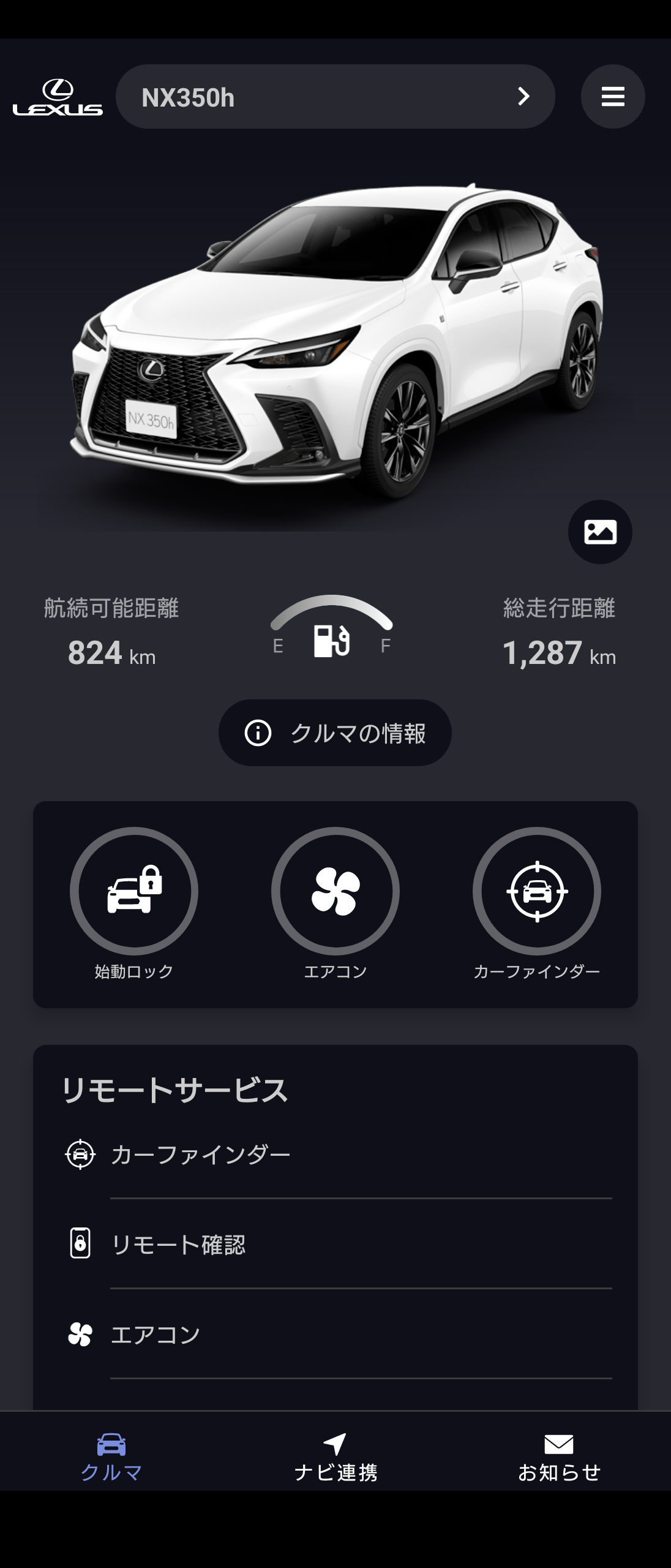The width and height of the screenshot is (671, 1568).
Task: Open エアコン in the リモートサービス list
Action: pos(335,1334)
